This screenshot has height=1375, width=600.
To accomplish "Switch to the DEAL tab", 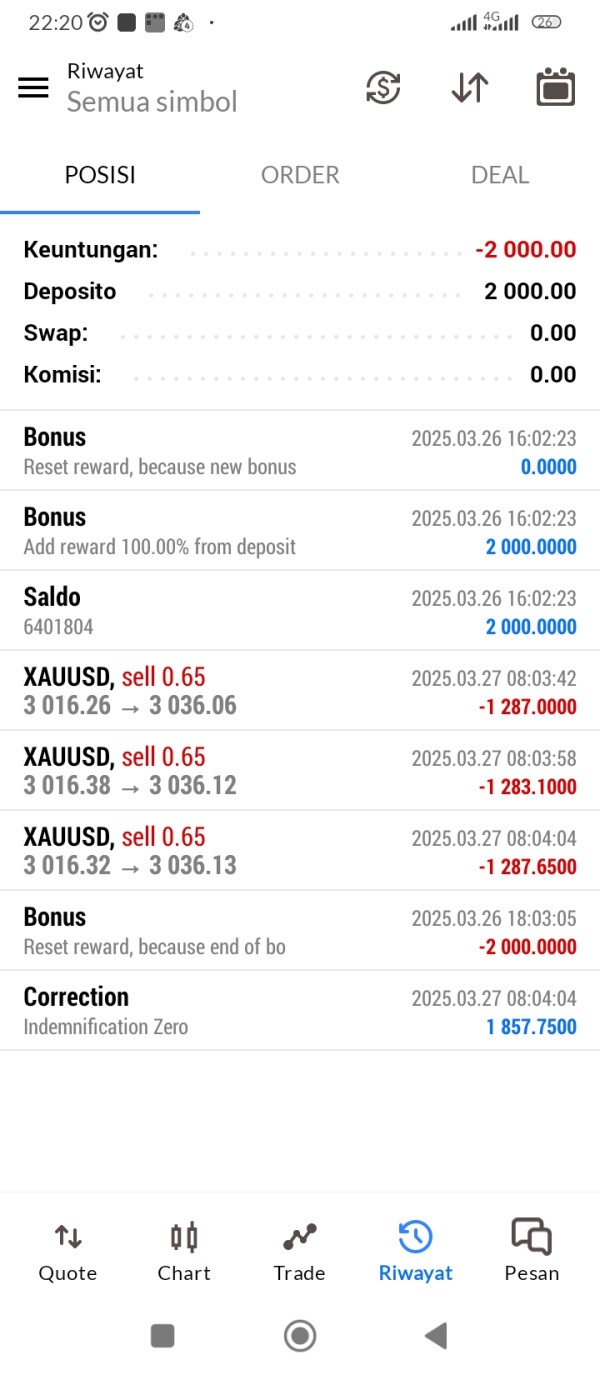I will pos(499,175).
